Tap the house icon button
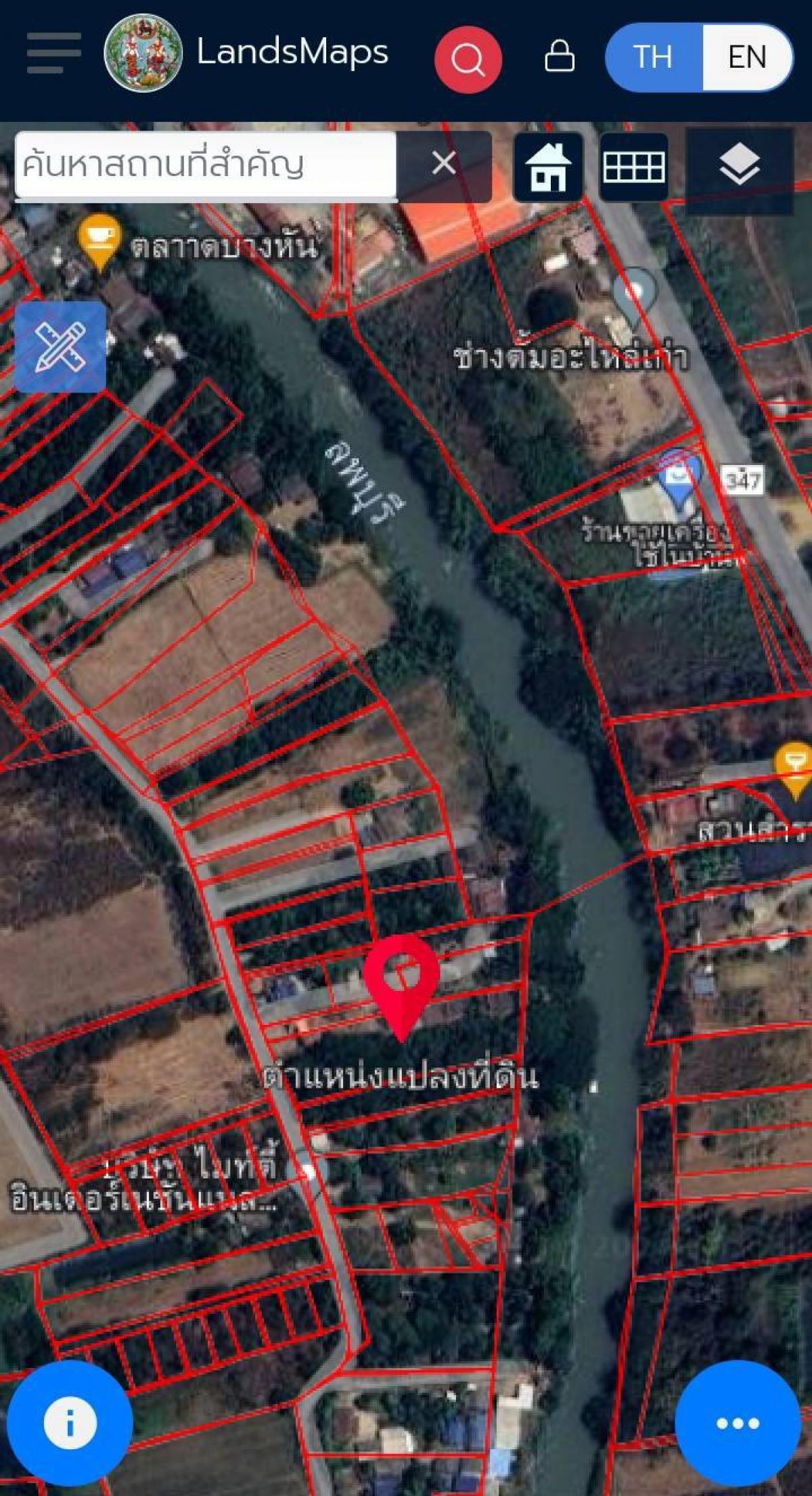Screen dimensions: 812x1496 [x=548, y=167]
